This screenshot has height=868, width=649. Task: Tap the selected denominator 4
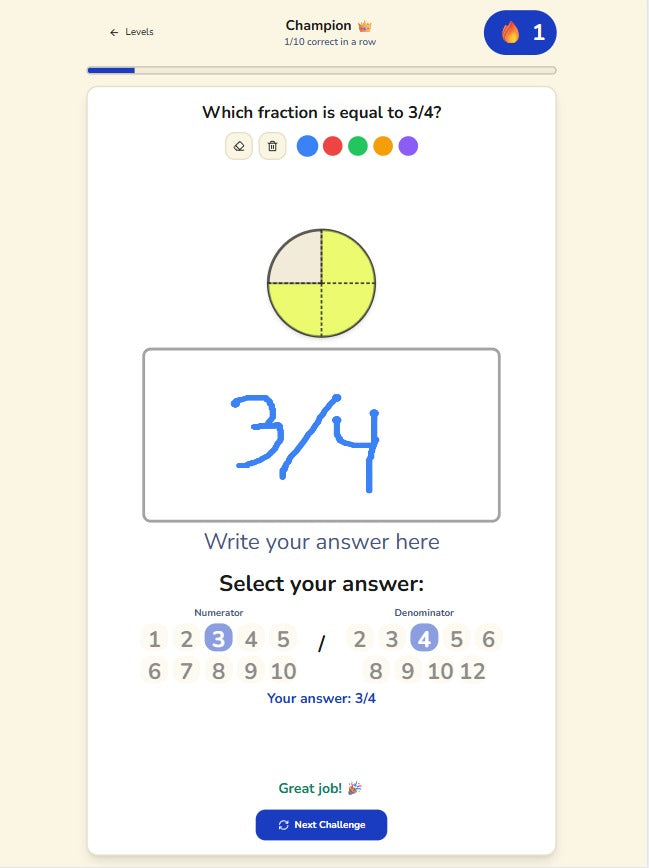click(424, 639)
